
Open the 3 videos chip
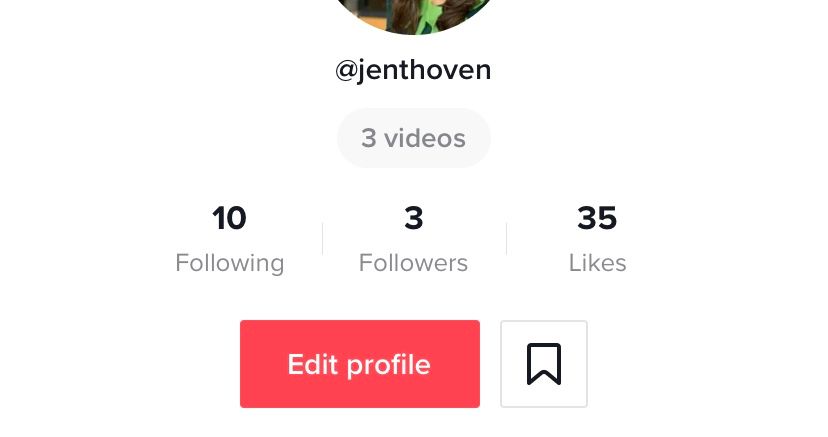pyautogui.click(x=413, y=138)
